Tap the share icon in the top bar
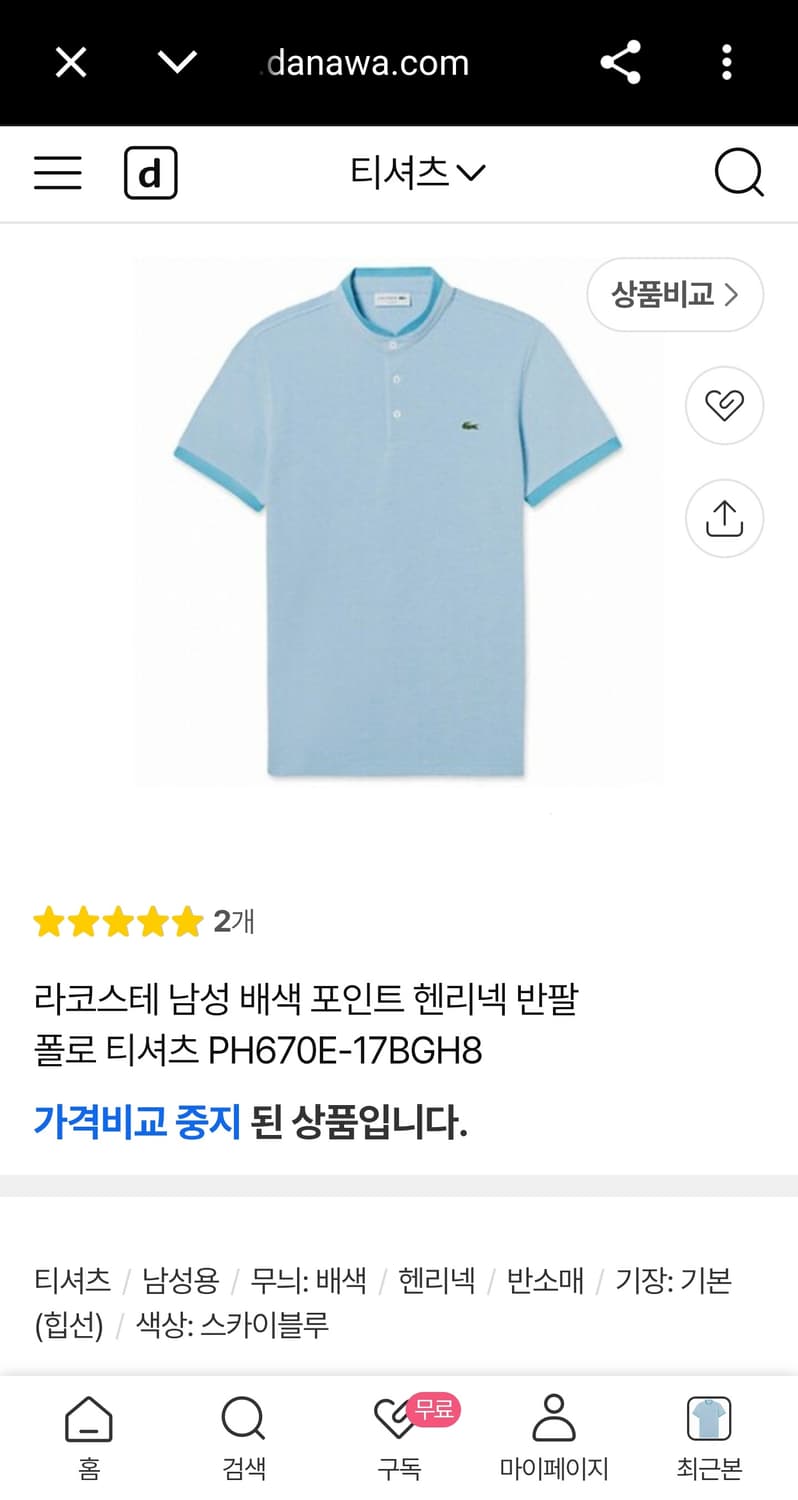The height and width of the screenshot is (1500, 798). (620, 62)
